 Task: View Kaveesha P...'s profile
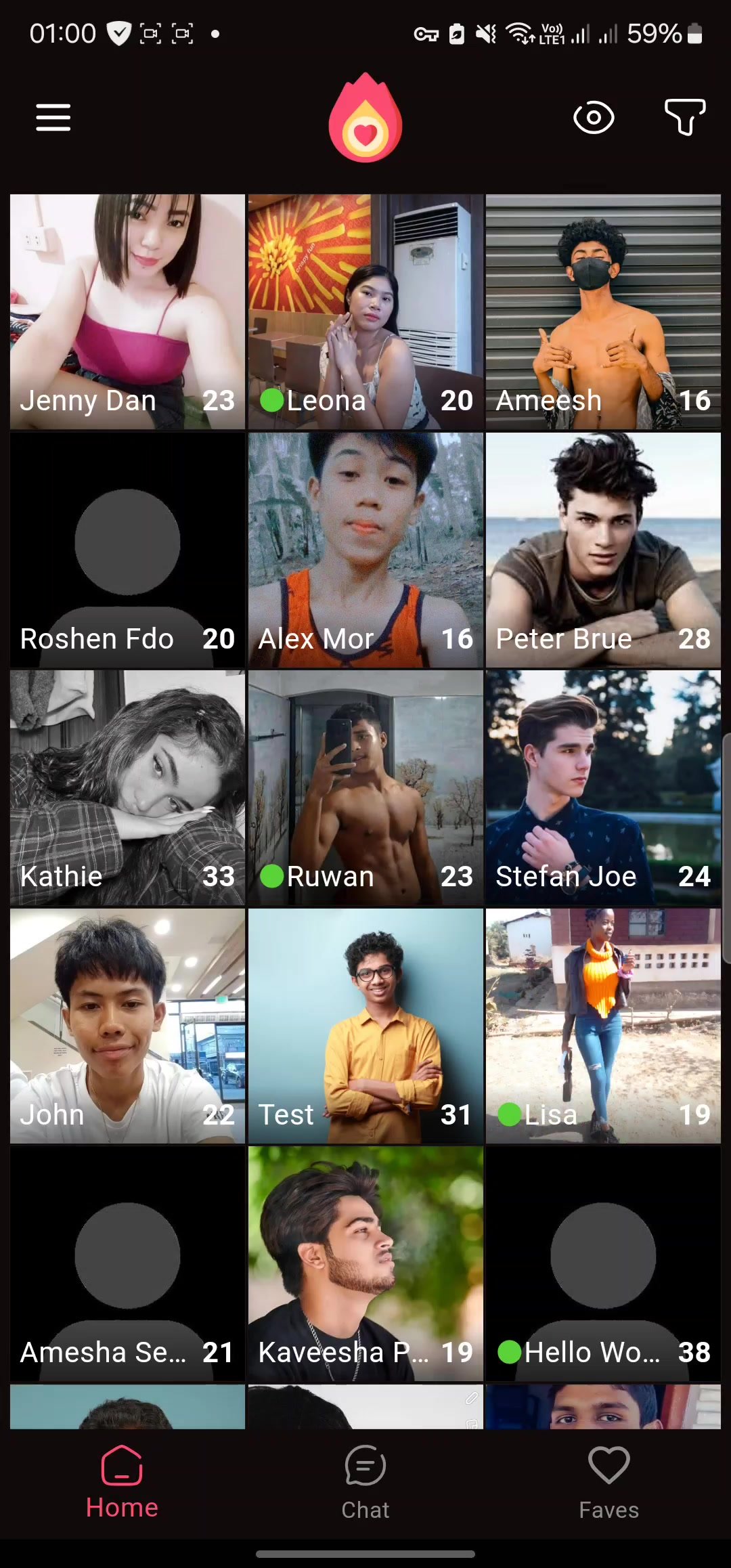pos(365,1263)
